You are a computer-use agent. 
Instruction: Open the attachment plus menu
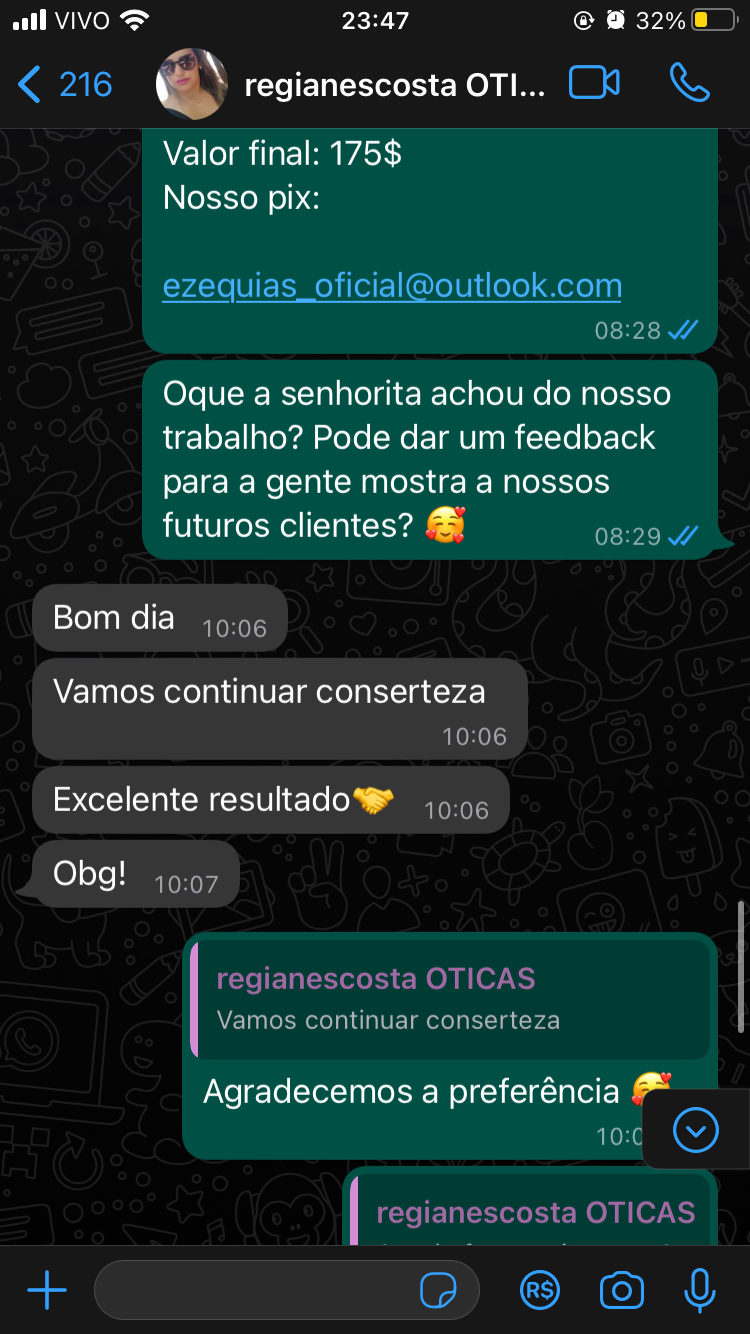point(47,1291)
